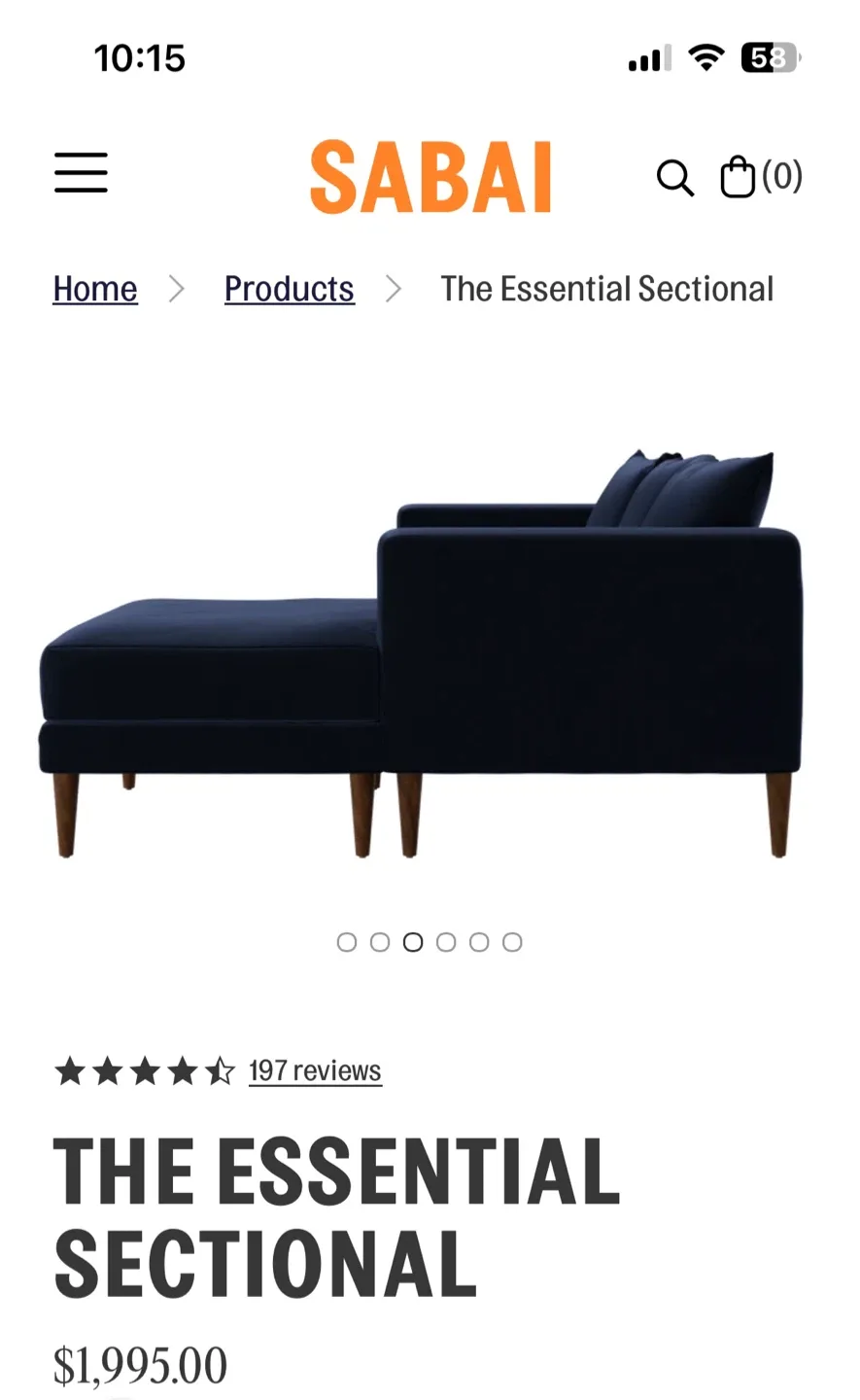Select the second carousel dot
This screenshot has width=860, height=1400.
click(x=379, y=941)
